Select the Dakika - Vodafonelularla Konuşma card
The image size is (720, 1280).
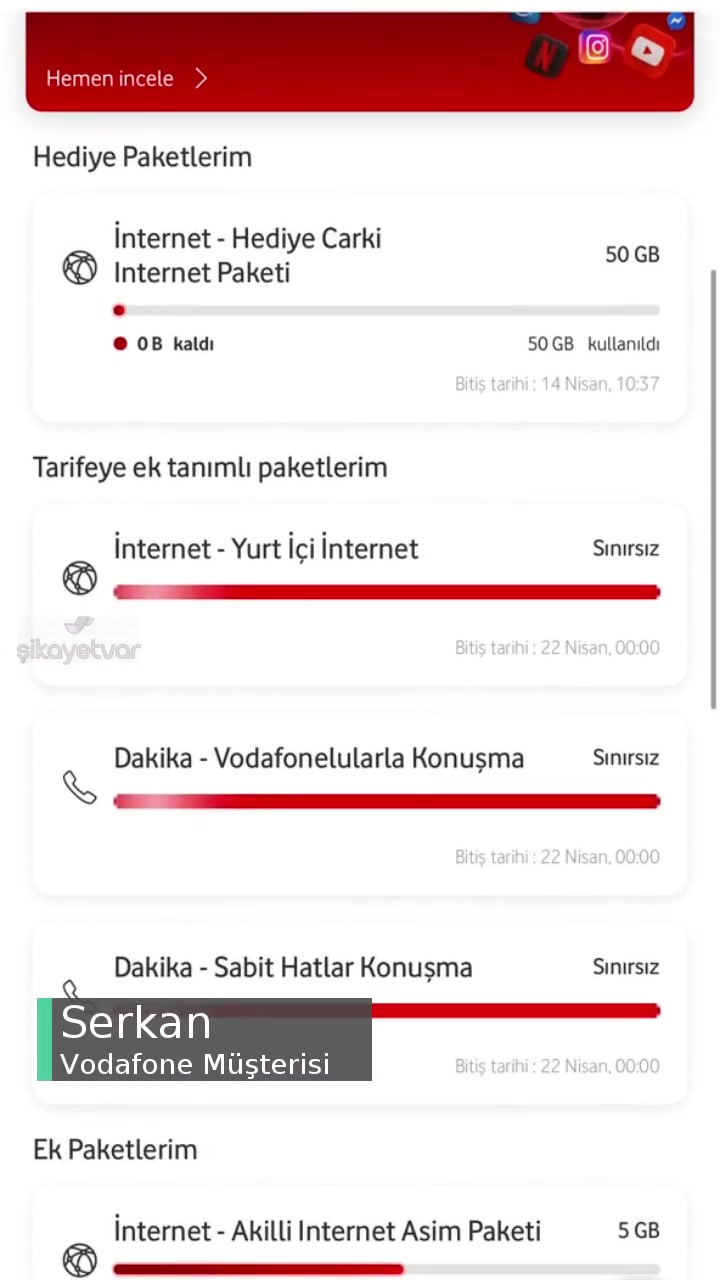coord(360,805)
